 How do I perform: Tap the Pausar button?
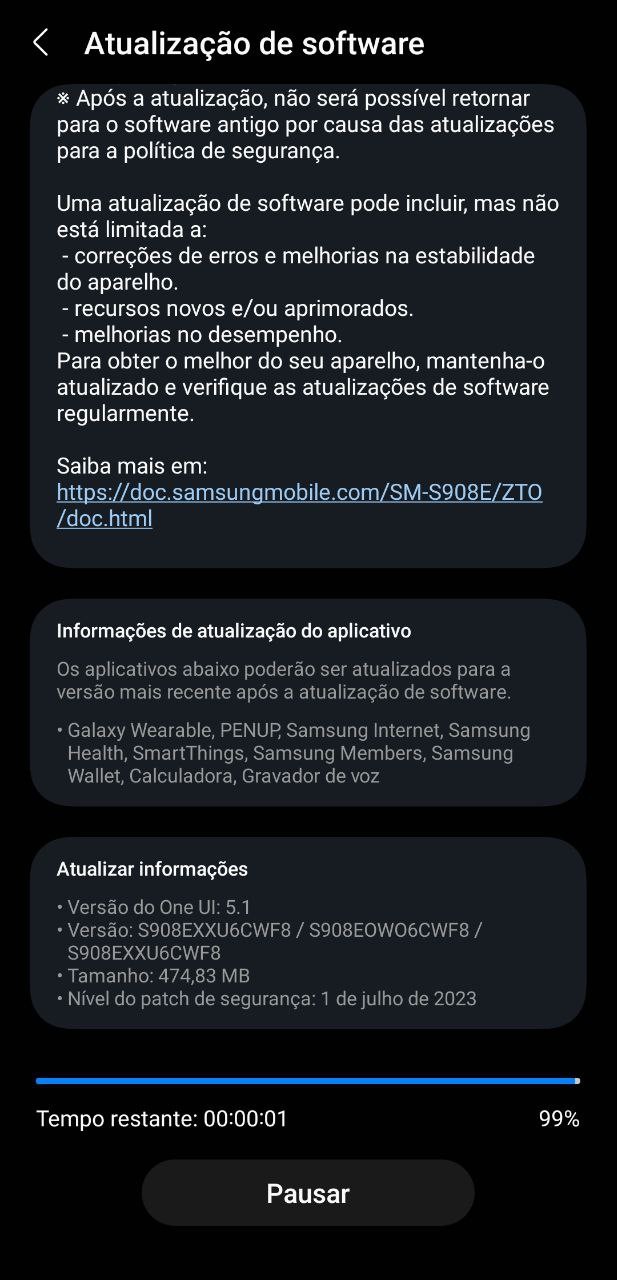pos(308,1193)
